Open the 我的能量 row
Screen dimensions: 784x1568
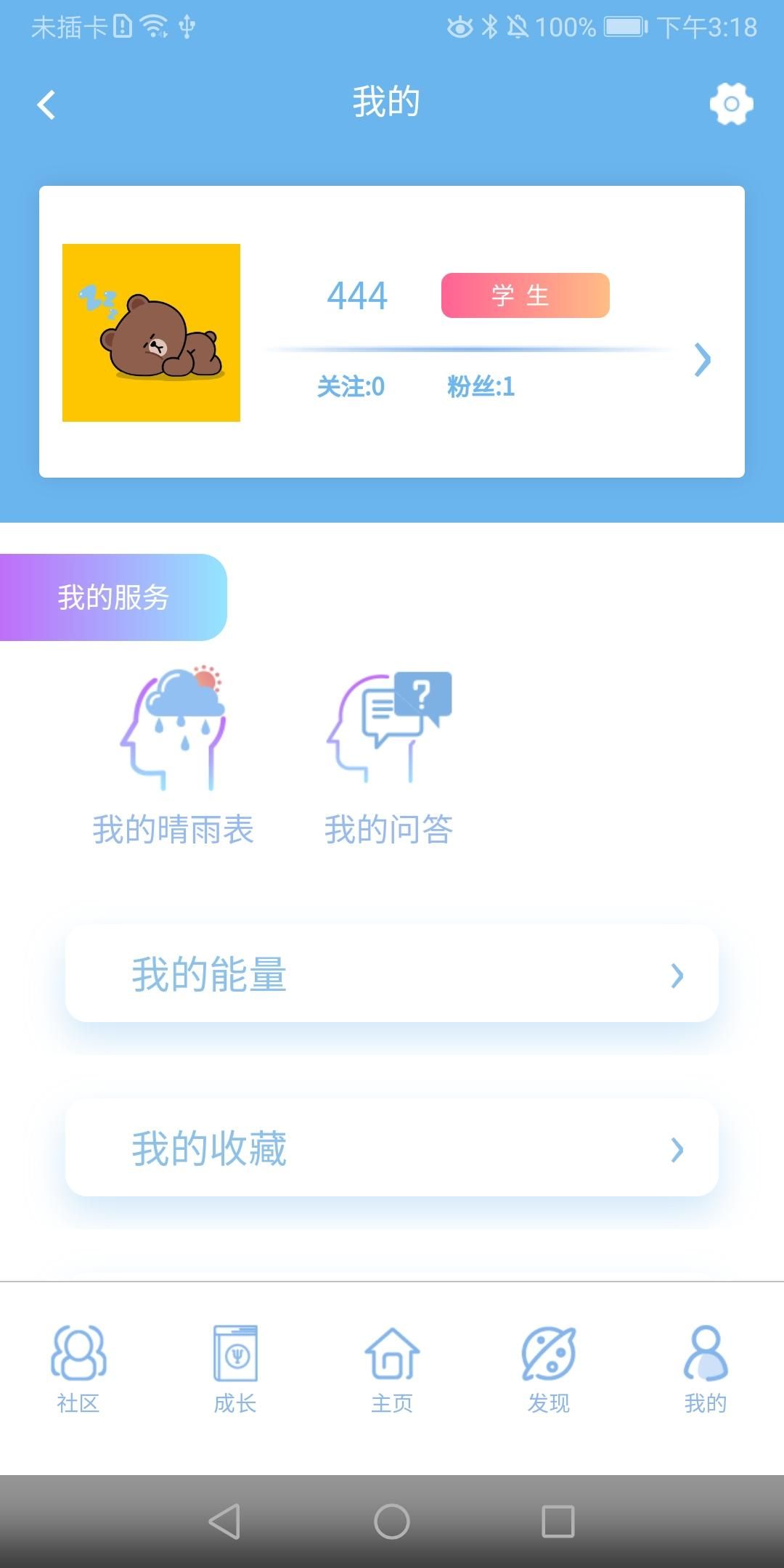[x=392, y=973]
